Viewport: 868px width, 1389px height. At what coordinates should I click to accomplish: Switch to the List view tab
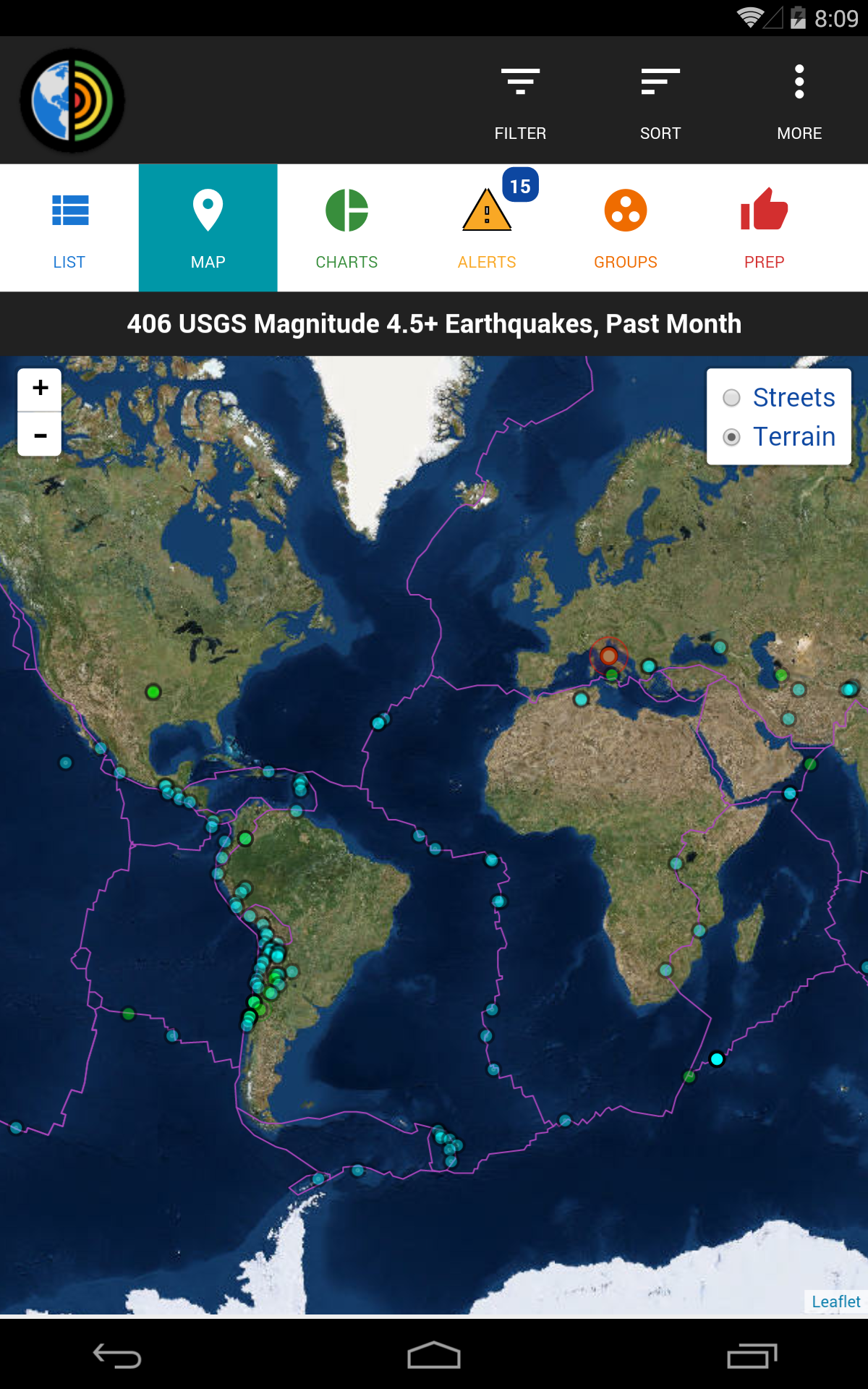[69, 226]
